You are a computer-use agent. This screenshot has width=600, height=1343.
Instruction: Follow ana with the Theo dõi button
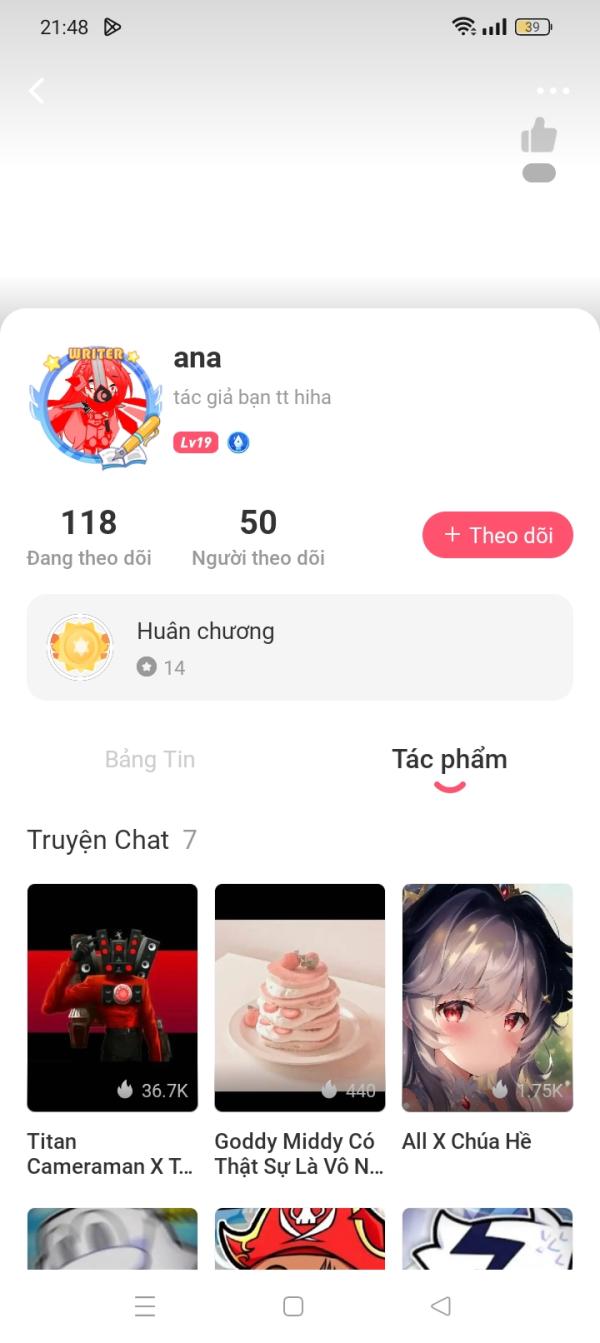pos(498,535)
